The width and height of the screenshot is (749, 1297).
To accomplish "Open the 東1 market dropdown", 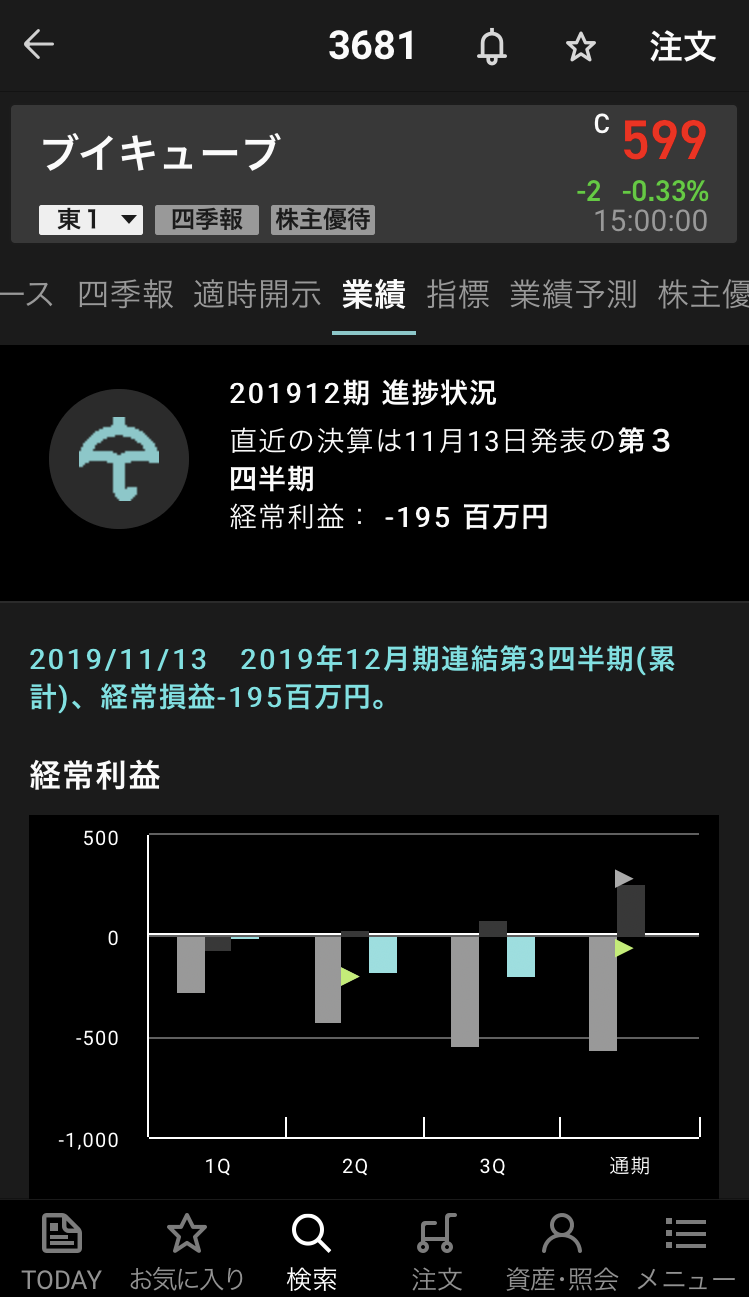I will 91,220.
